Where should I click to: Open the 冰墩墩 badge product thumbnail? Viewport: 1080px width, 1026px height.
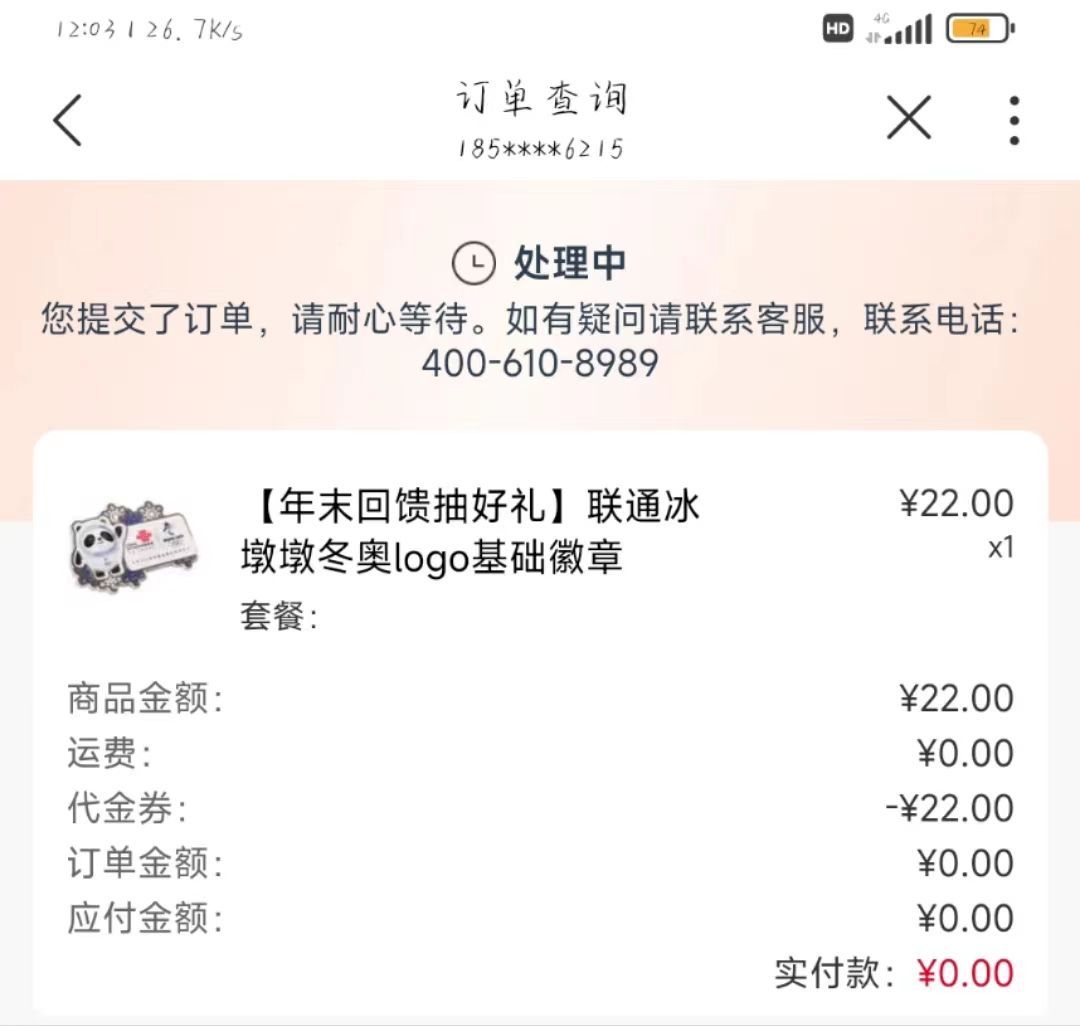(134, 544)
